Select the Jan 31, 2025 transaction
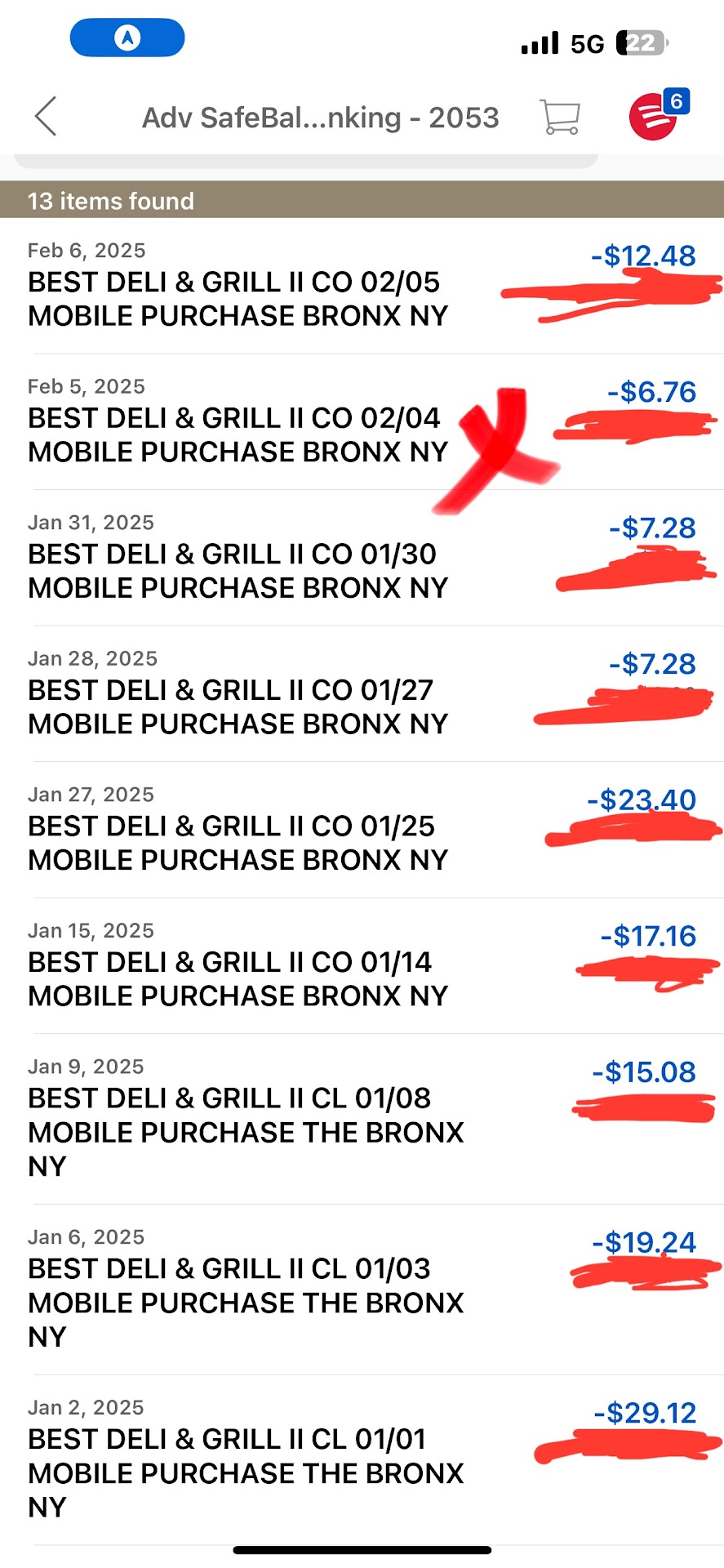 coord(238,571)
